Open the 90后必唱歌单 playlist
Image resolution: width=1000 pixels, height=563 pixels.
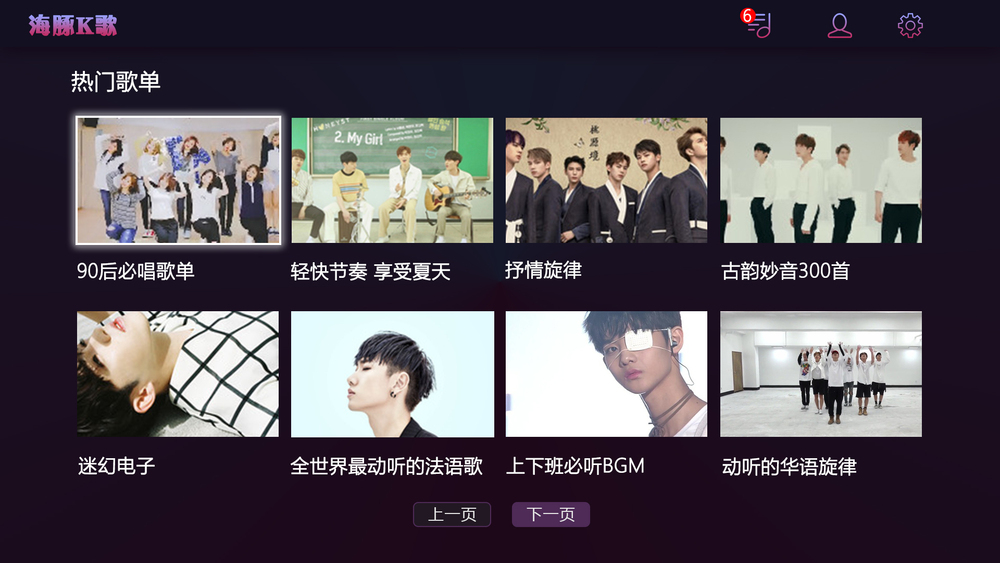click(x=178, y=181)
